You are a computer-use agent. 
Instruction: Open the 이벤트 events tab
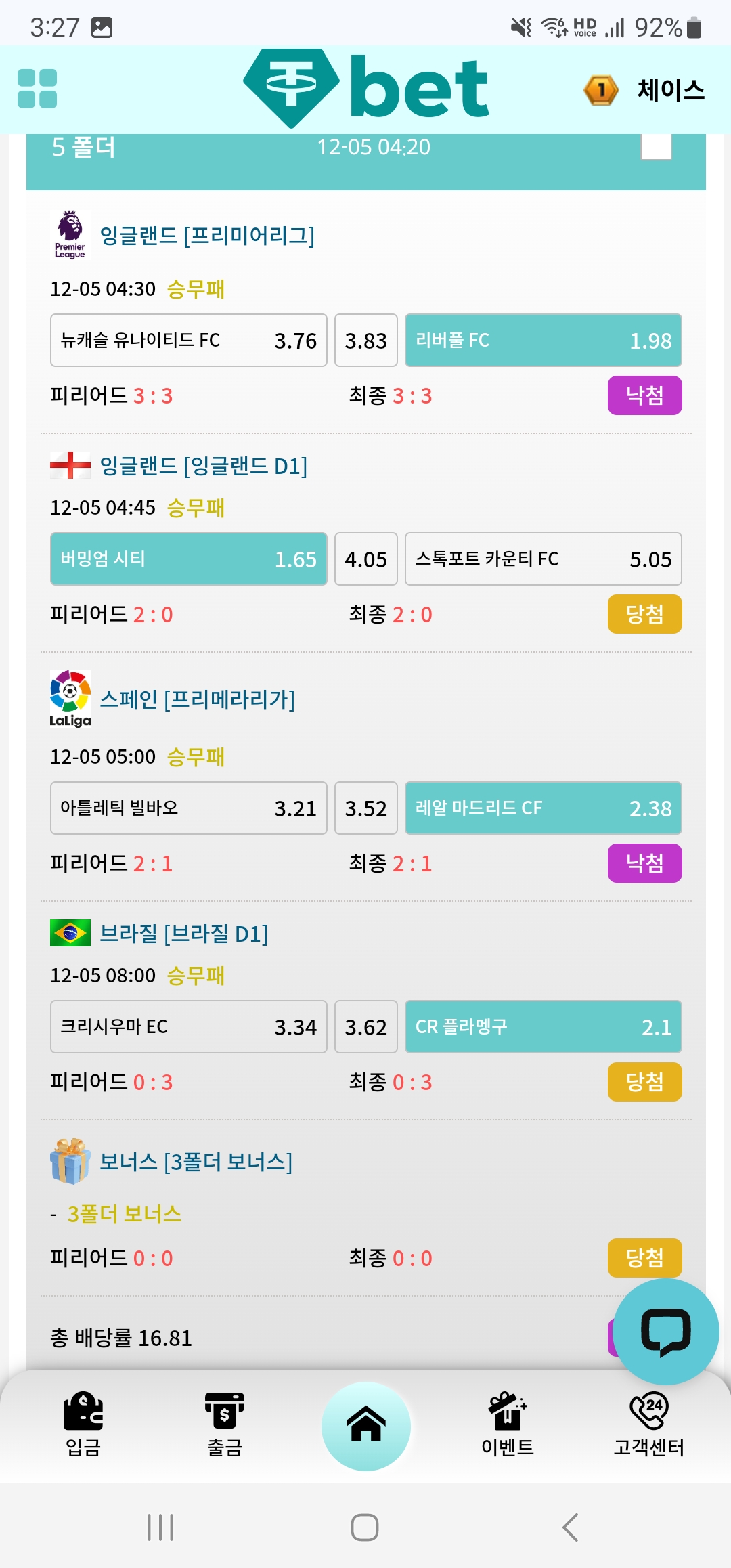(x=508, y=1424)
